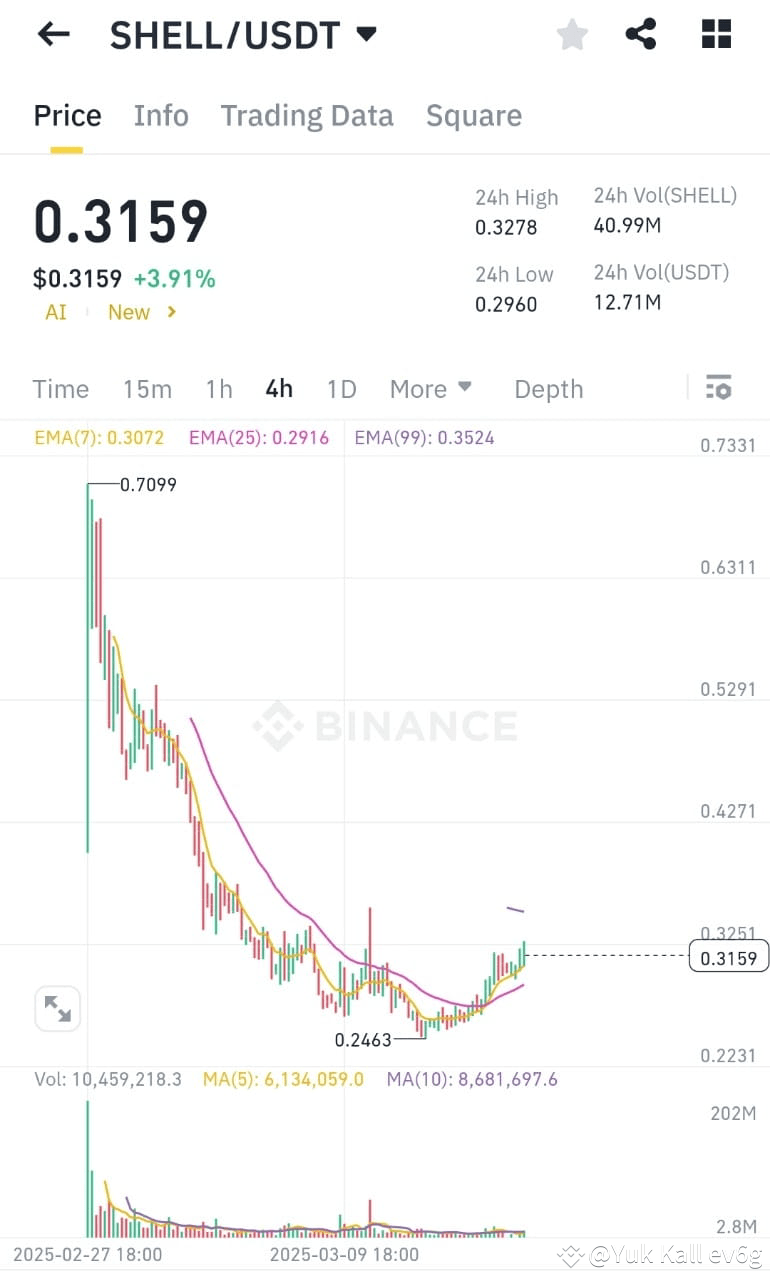
Task: Open the Binance AI feature
Action: [55, 311]
